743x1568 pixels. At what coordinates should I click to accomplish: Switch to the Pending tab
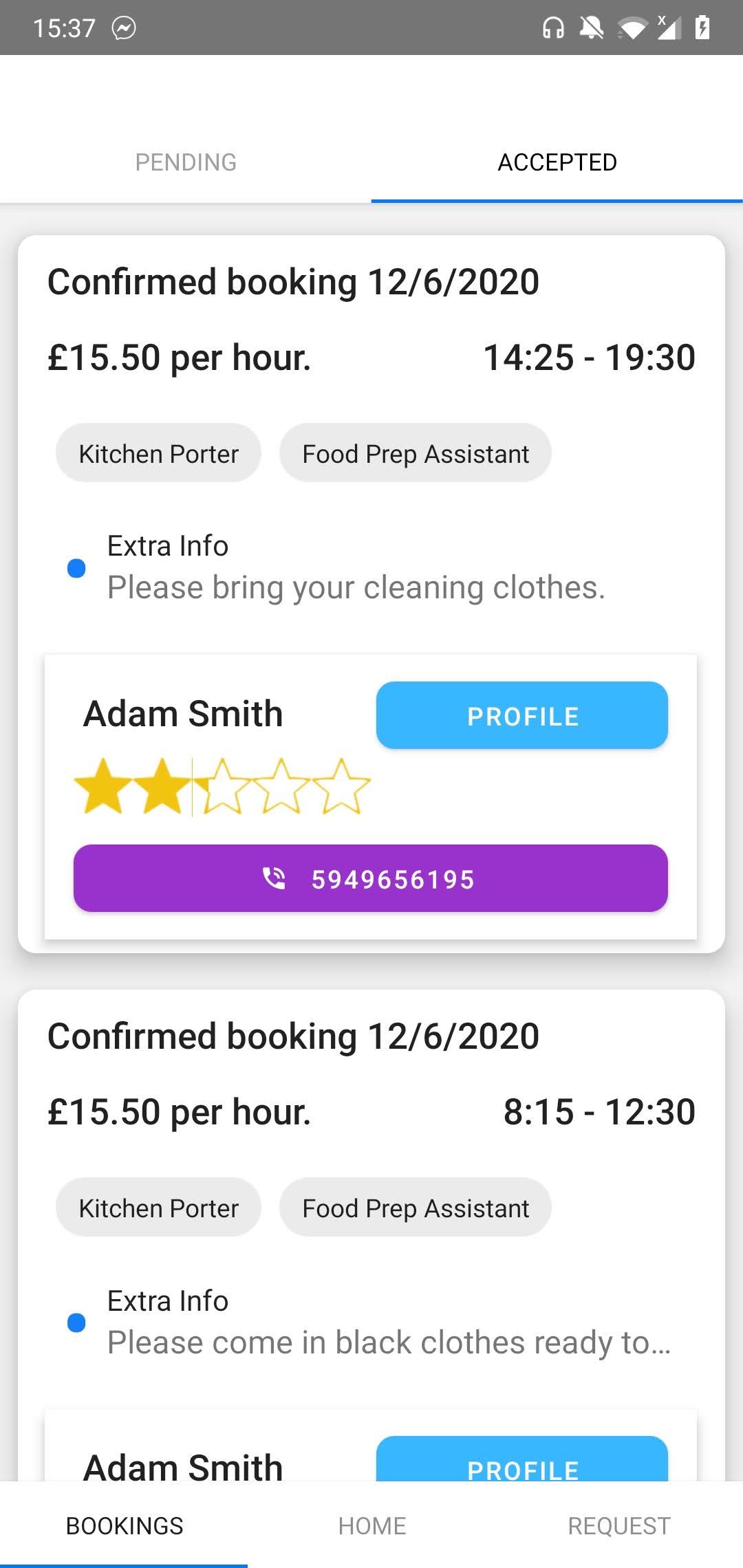(x=186, y=162)
